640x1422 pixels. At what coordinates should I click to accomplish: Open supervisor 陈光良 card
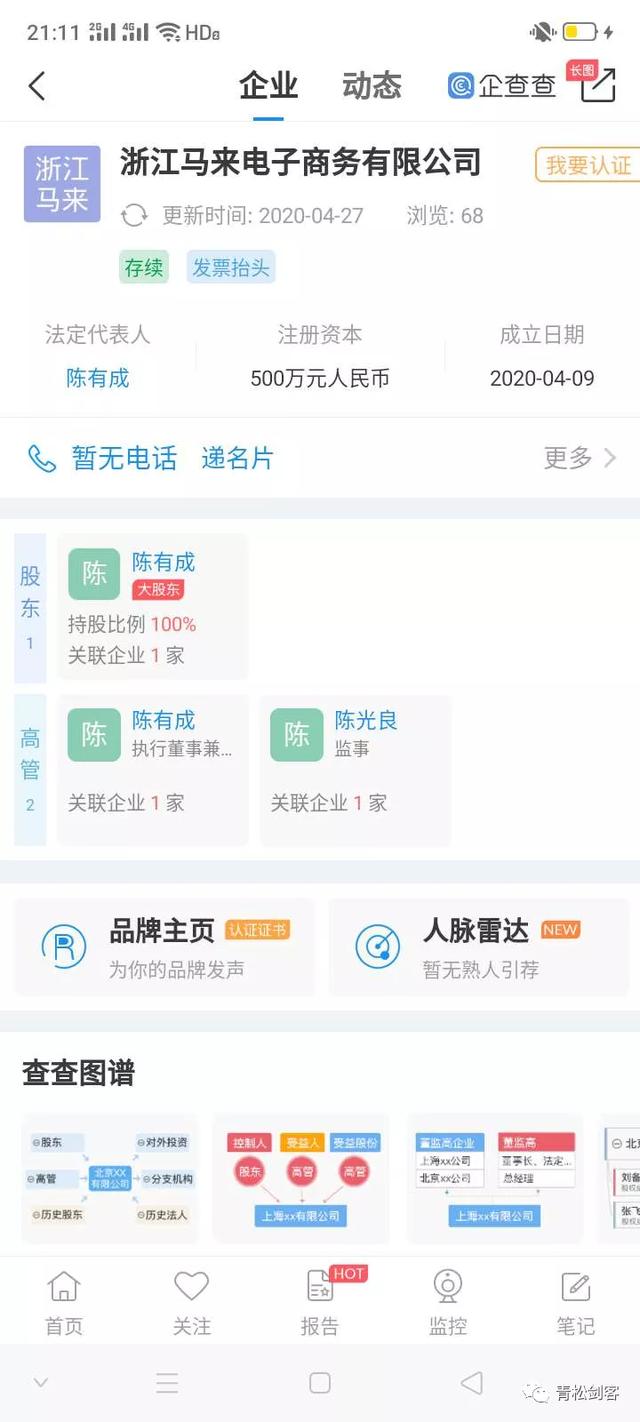pos(355,768)
